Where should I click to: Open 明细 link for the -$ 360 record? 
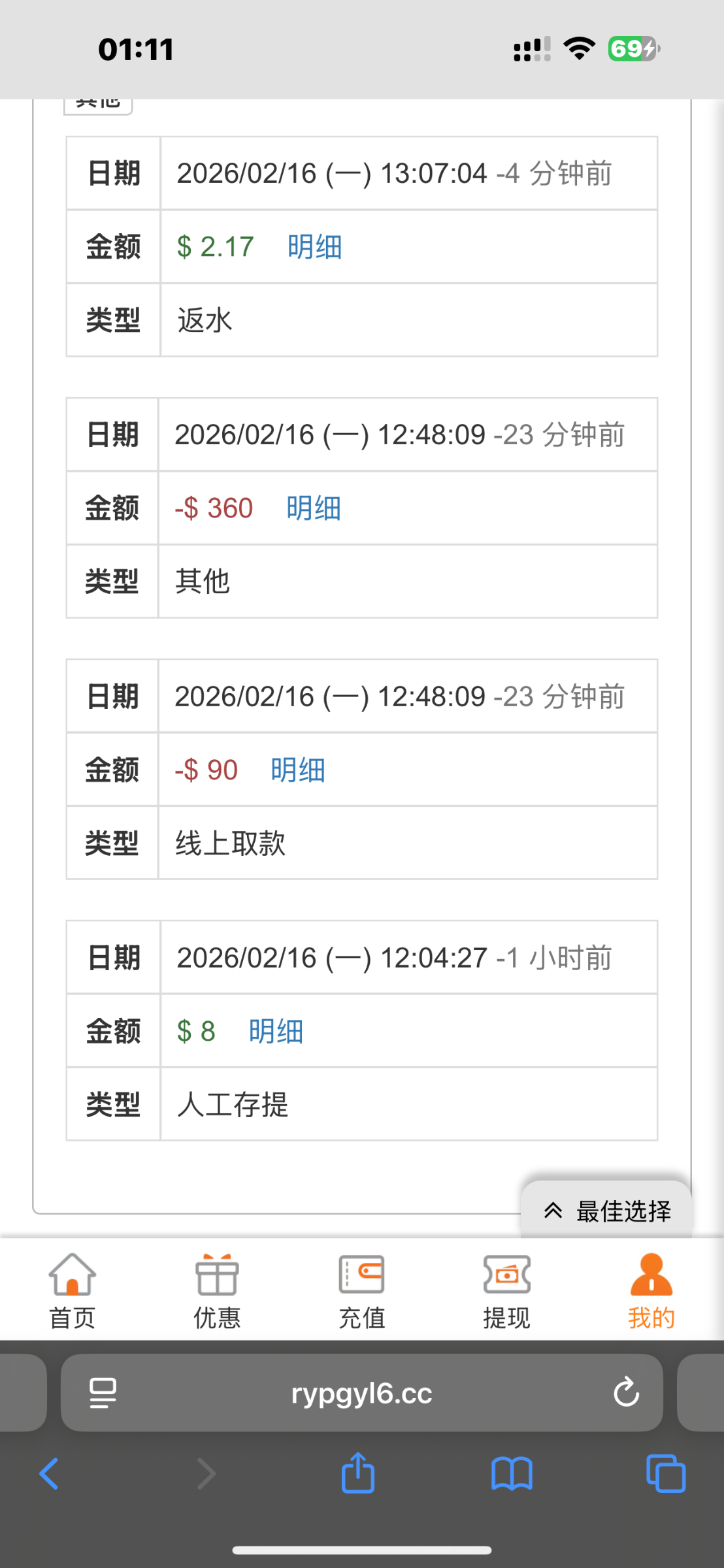[314, 508]
